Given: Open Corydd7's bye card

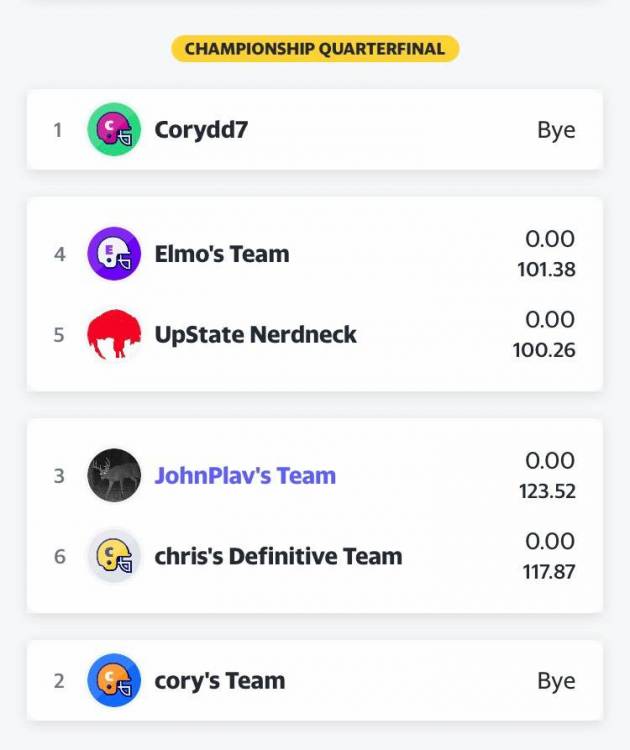Looking at the screenshot, I should pyautogui.click(x=314, y=130).
